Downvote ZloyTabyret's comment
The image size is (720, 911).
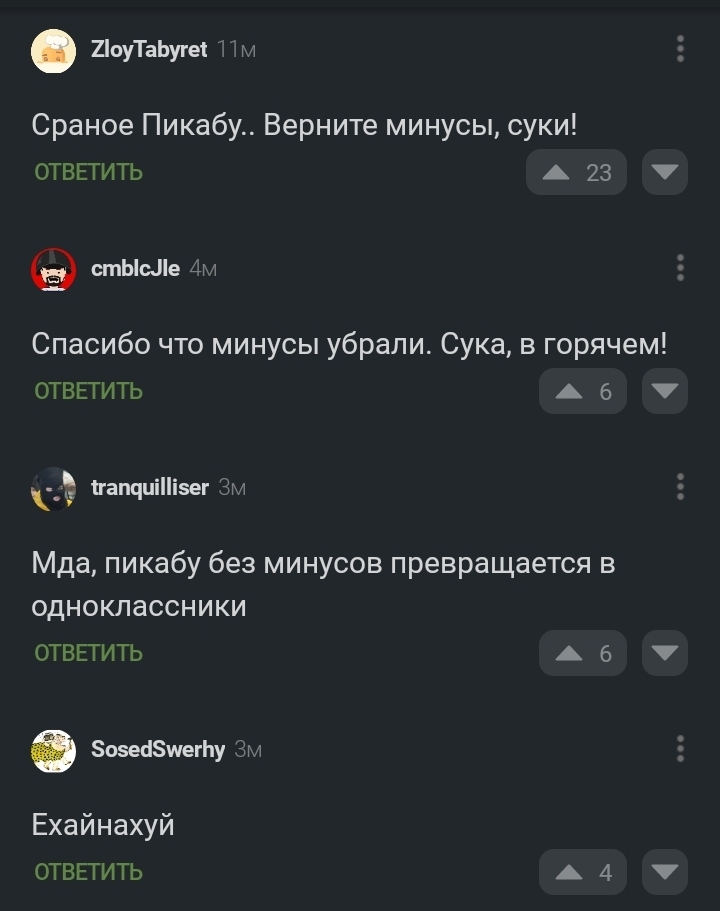pos(664,172)
